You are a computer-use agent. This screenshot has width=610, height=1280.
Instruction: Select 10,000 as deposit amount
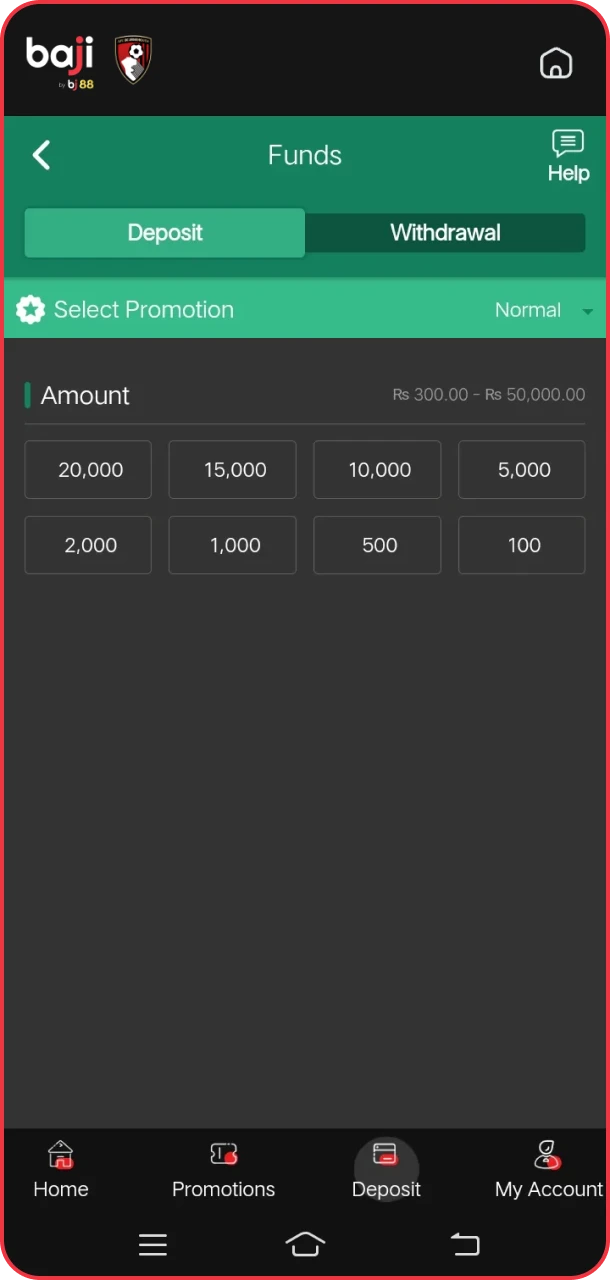[x=378, y=470]
